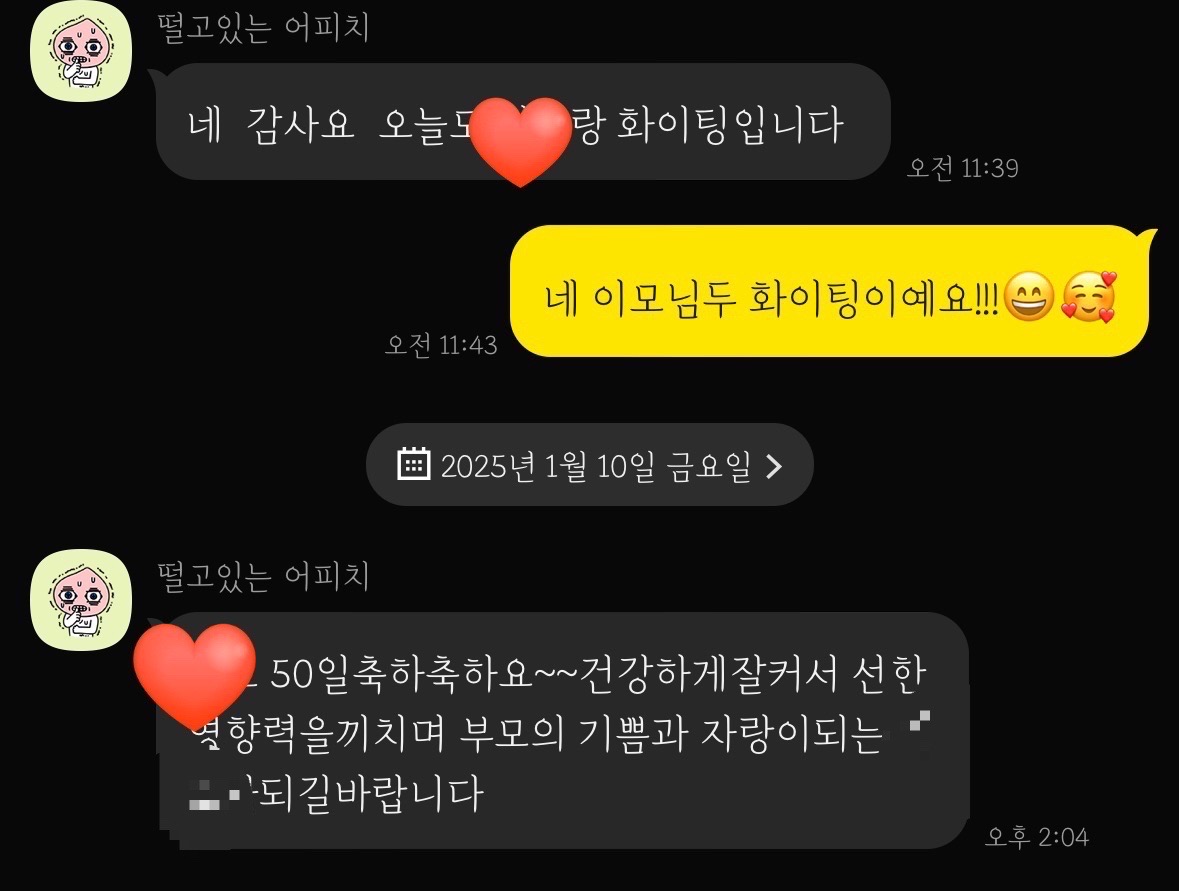Viewport: 1179px width, 891px height.
Task: Open the 2025년 1월 10일 금요일 date chip
Action: pyautogui.click(x=590, y=465)
